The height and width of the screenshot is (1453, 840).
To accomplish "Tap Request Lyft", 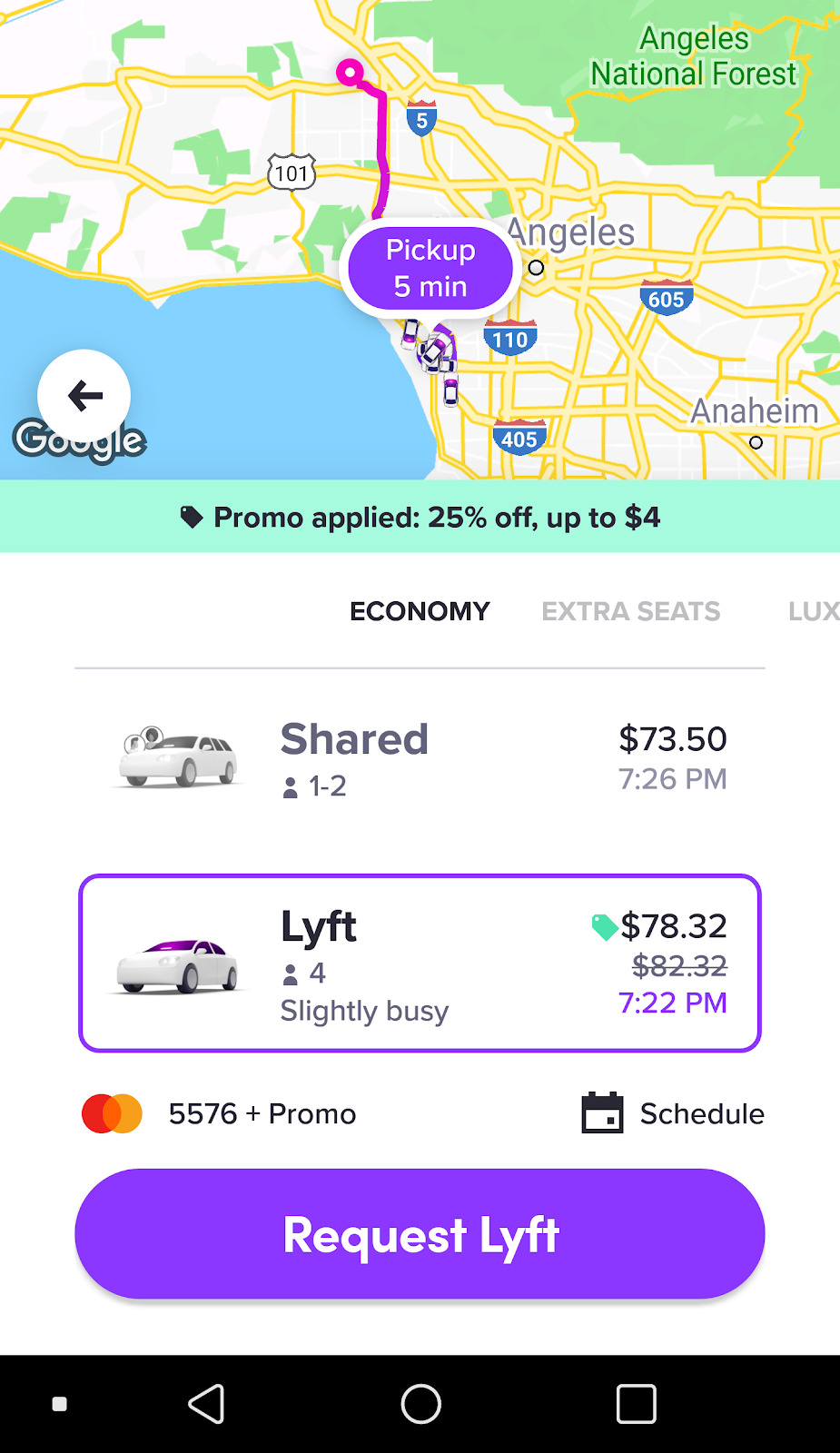I will [x=420, y=1232].
